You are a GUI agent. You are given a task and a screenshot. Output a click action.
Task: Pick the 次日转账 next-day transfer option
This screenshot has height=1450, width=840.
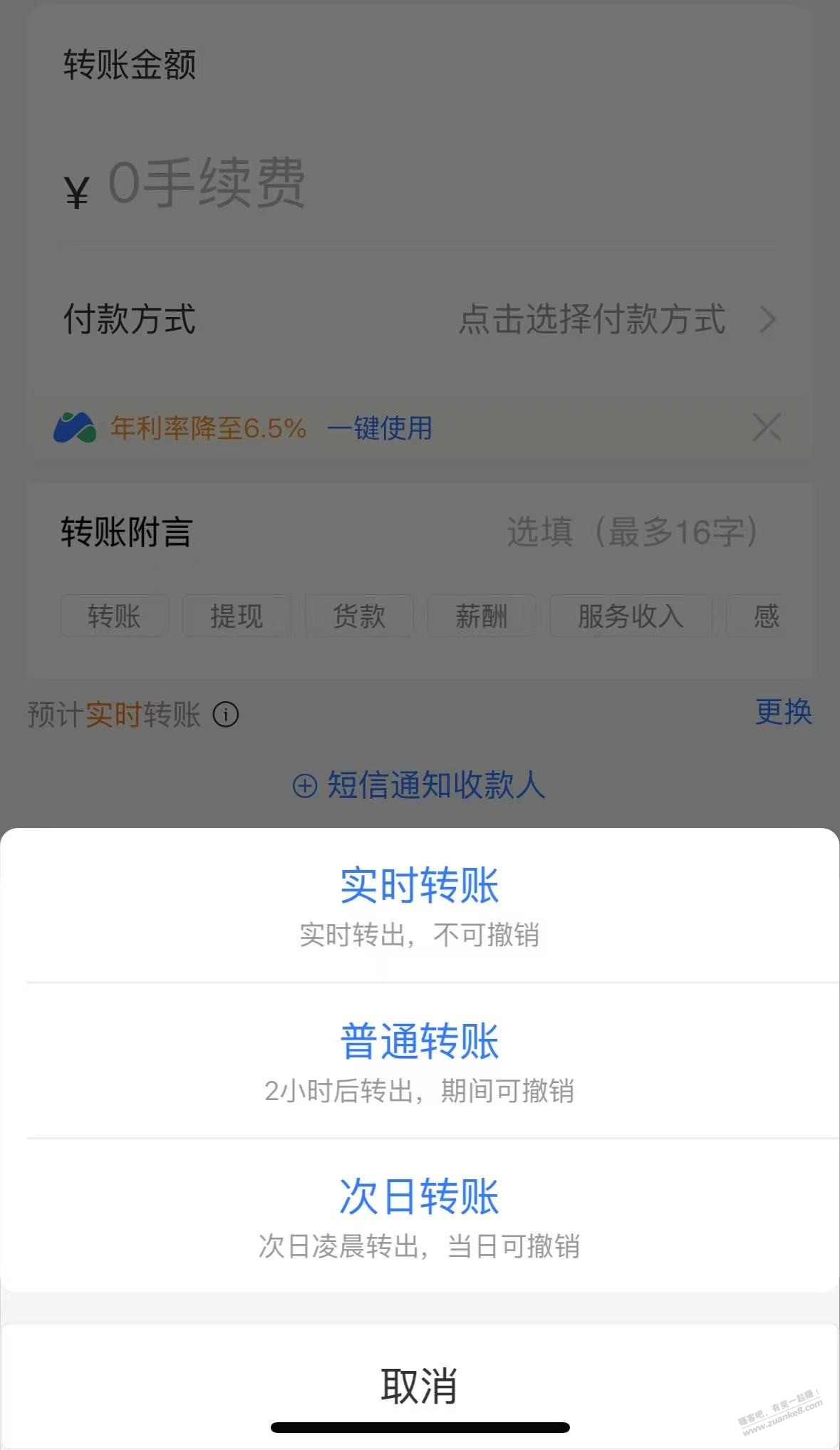pyautogui.click(x=419, y=1216)
